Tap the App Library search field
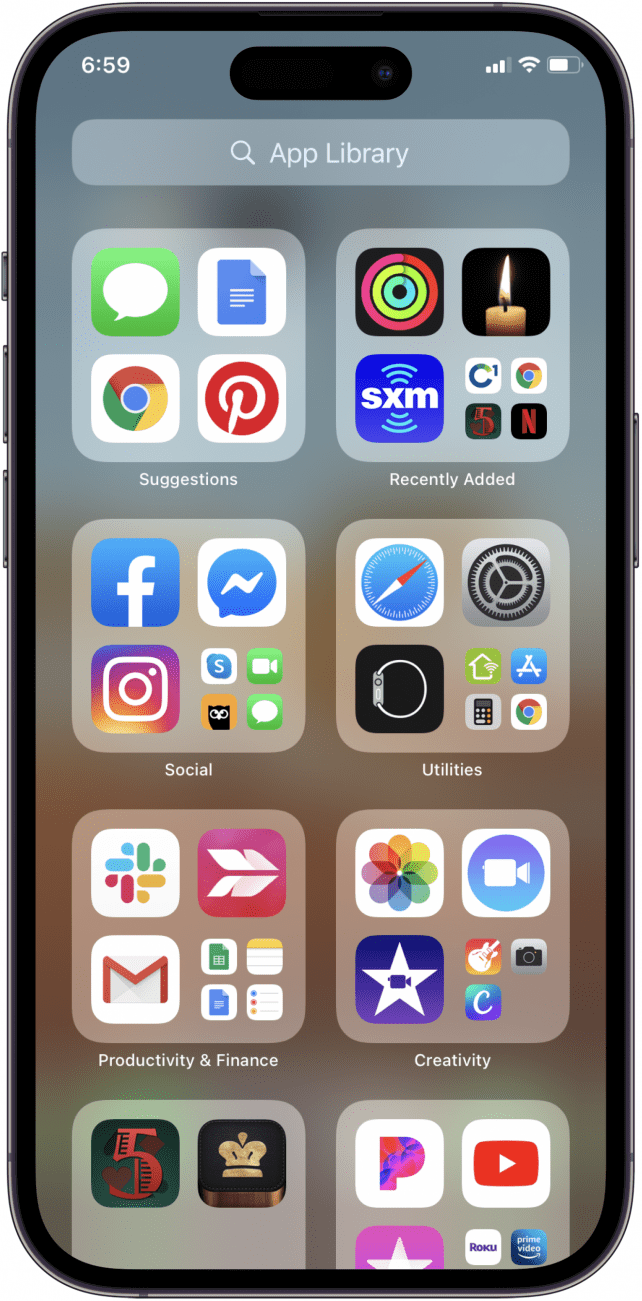 pyautogui.click(x=320, y=153)
